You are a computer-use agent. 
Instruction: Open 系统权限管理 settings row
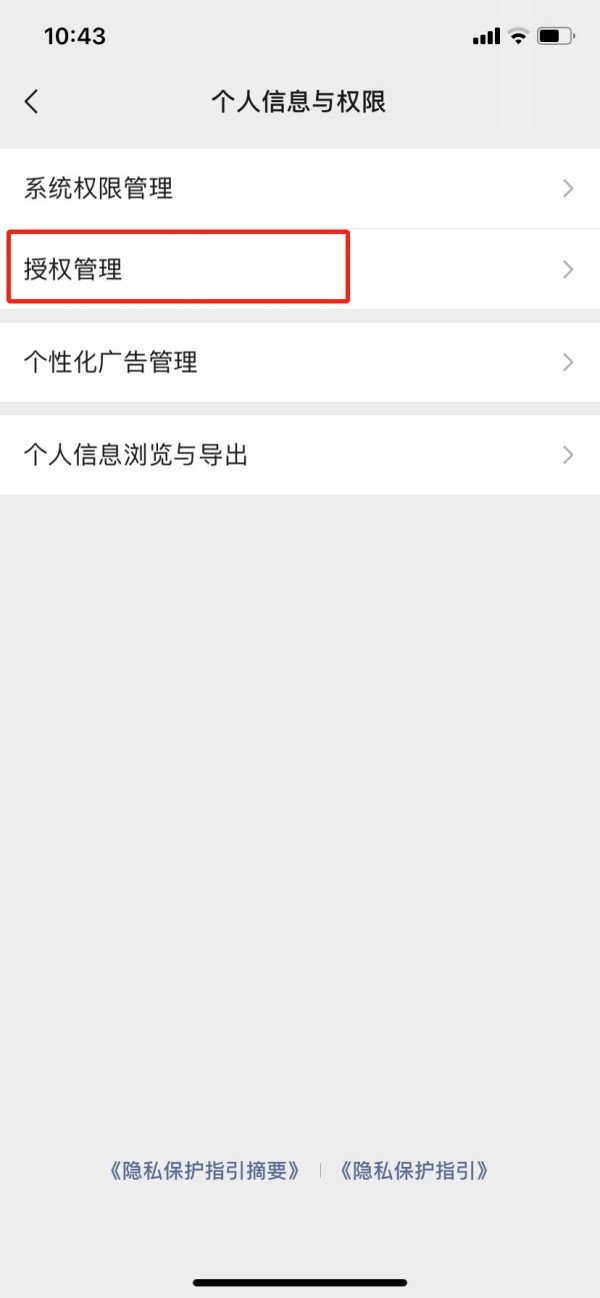pyautogui.click(x=300, y=188)
